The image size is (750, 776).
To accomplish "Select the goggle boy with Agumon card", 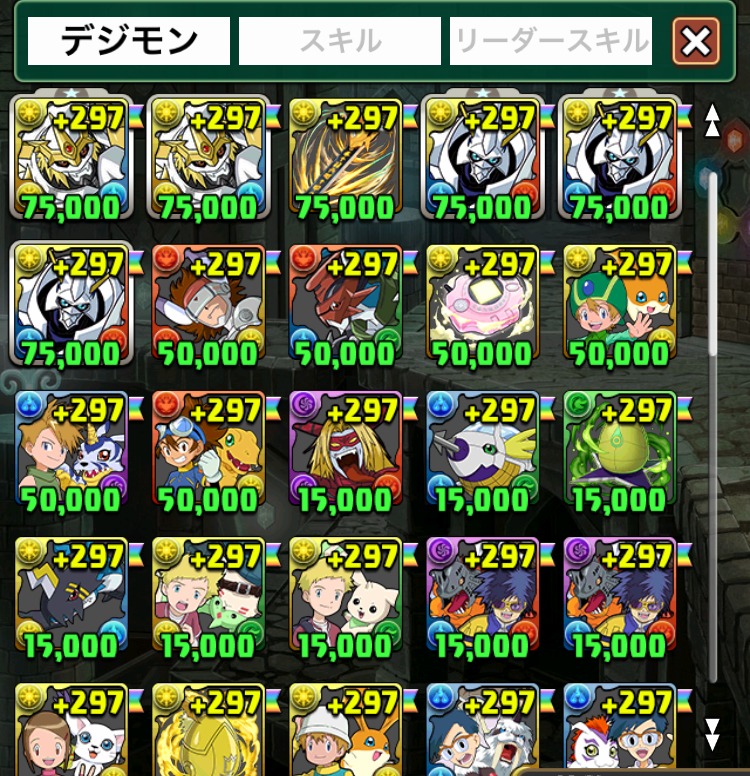I will [x=209, y=452].
